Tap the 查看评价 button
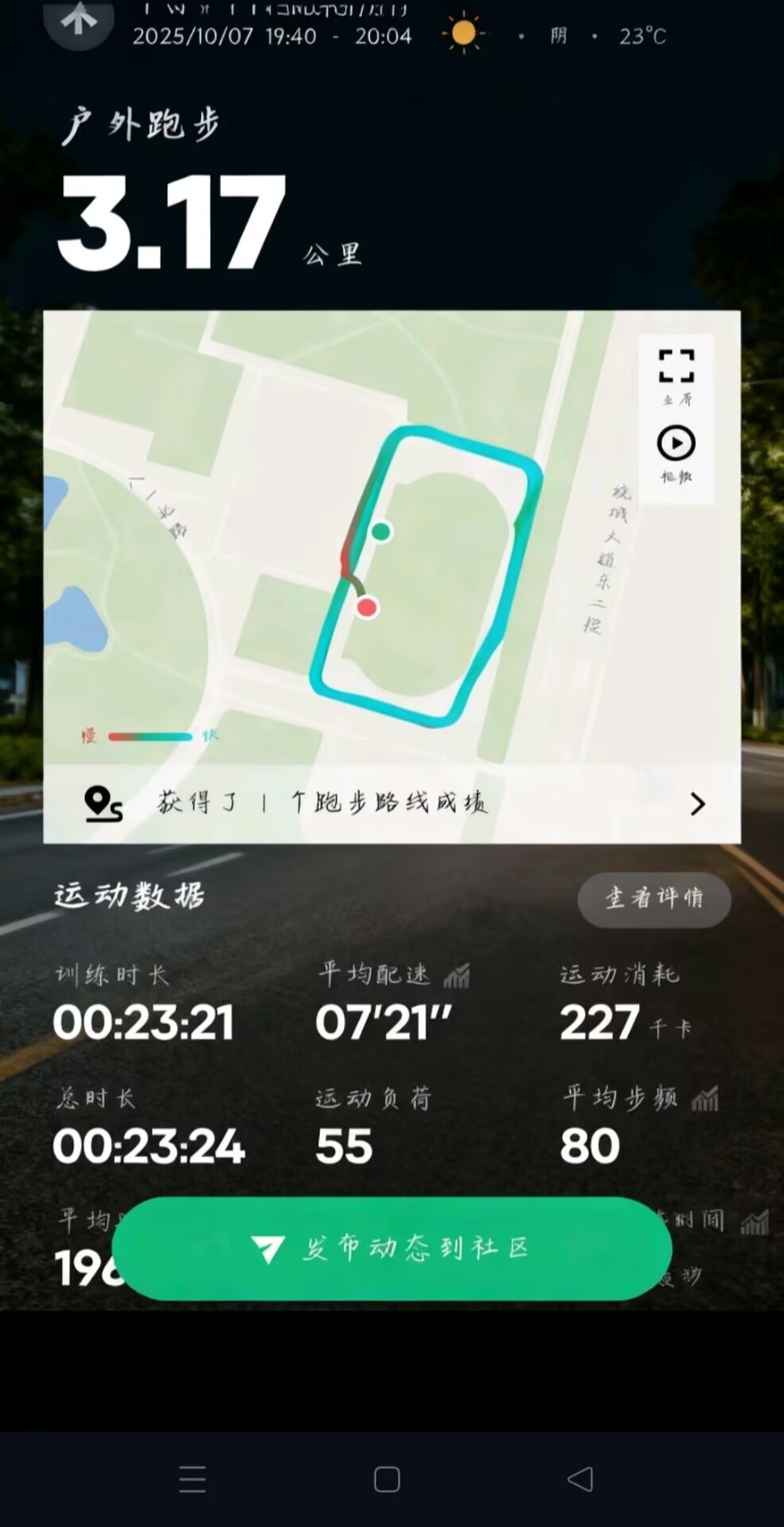 coord(654,899)
